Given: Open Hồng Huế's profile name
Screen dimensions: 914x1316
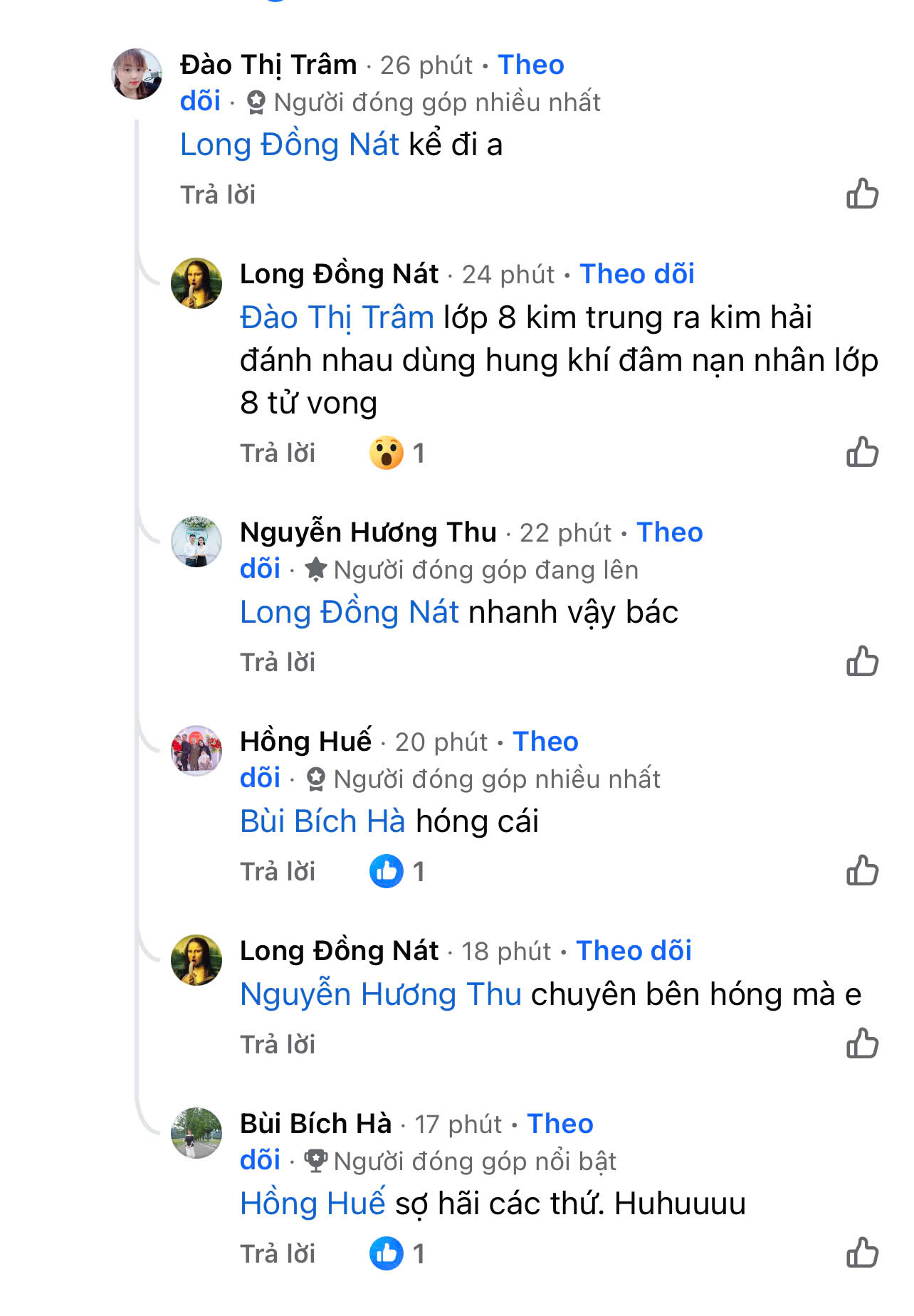Looking at the screenshot, I should point(305,742).
